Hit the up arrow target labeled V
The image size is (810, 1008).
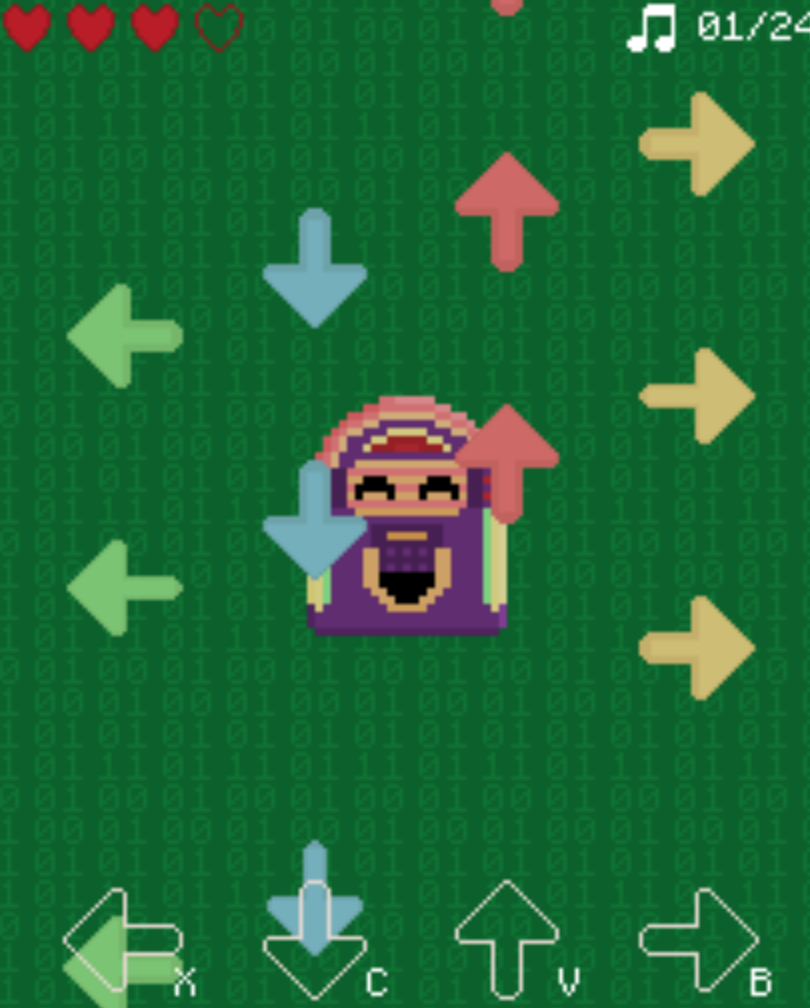tap(506, 938)
